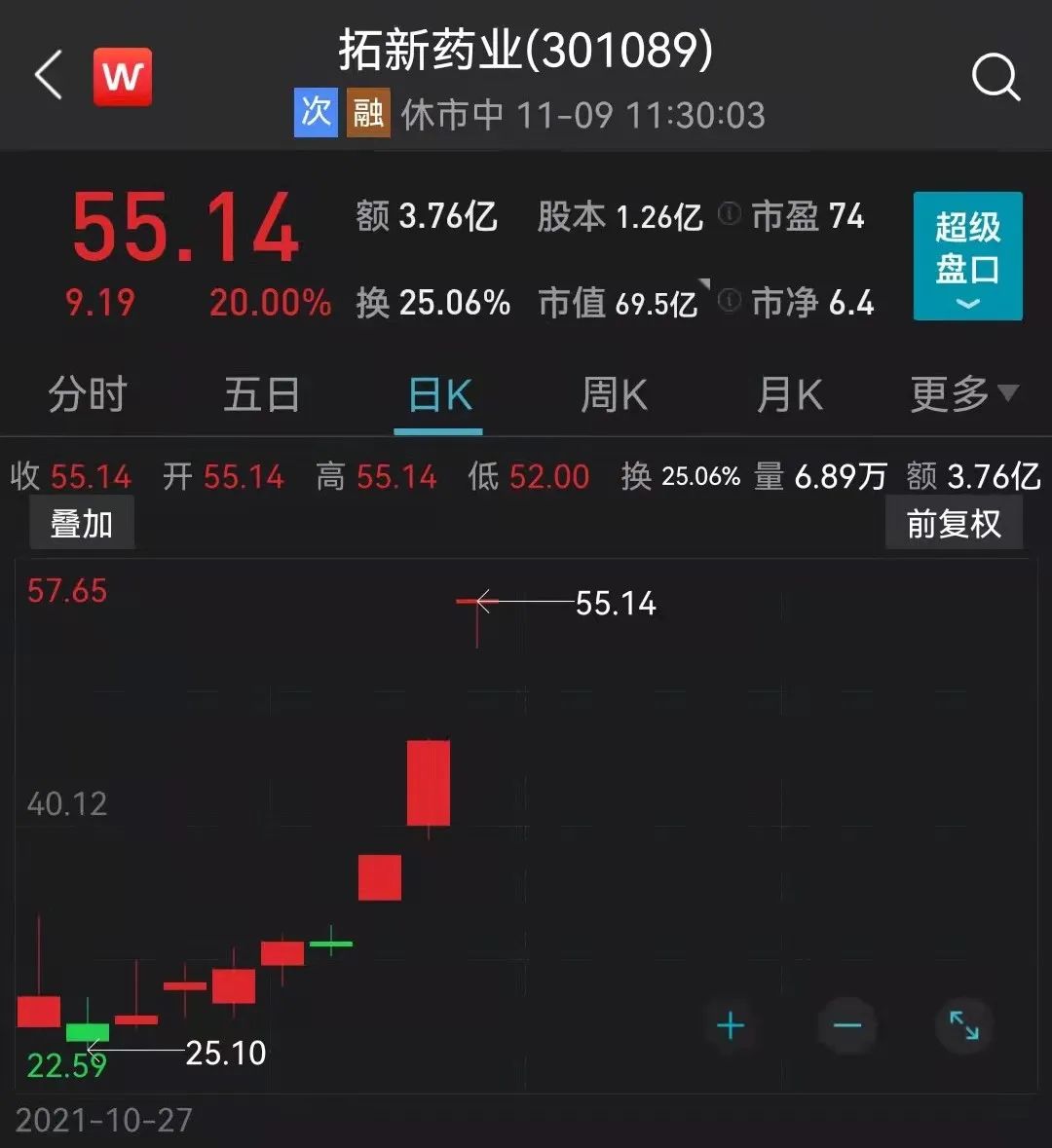
Task: Zoom out the K-line chart
Action: click(847, 1025)
